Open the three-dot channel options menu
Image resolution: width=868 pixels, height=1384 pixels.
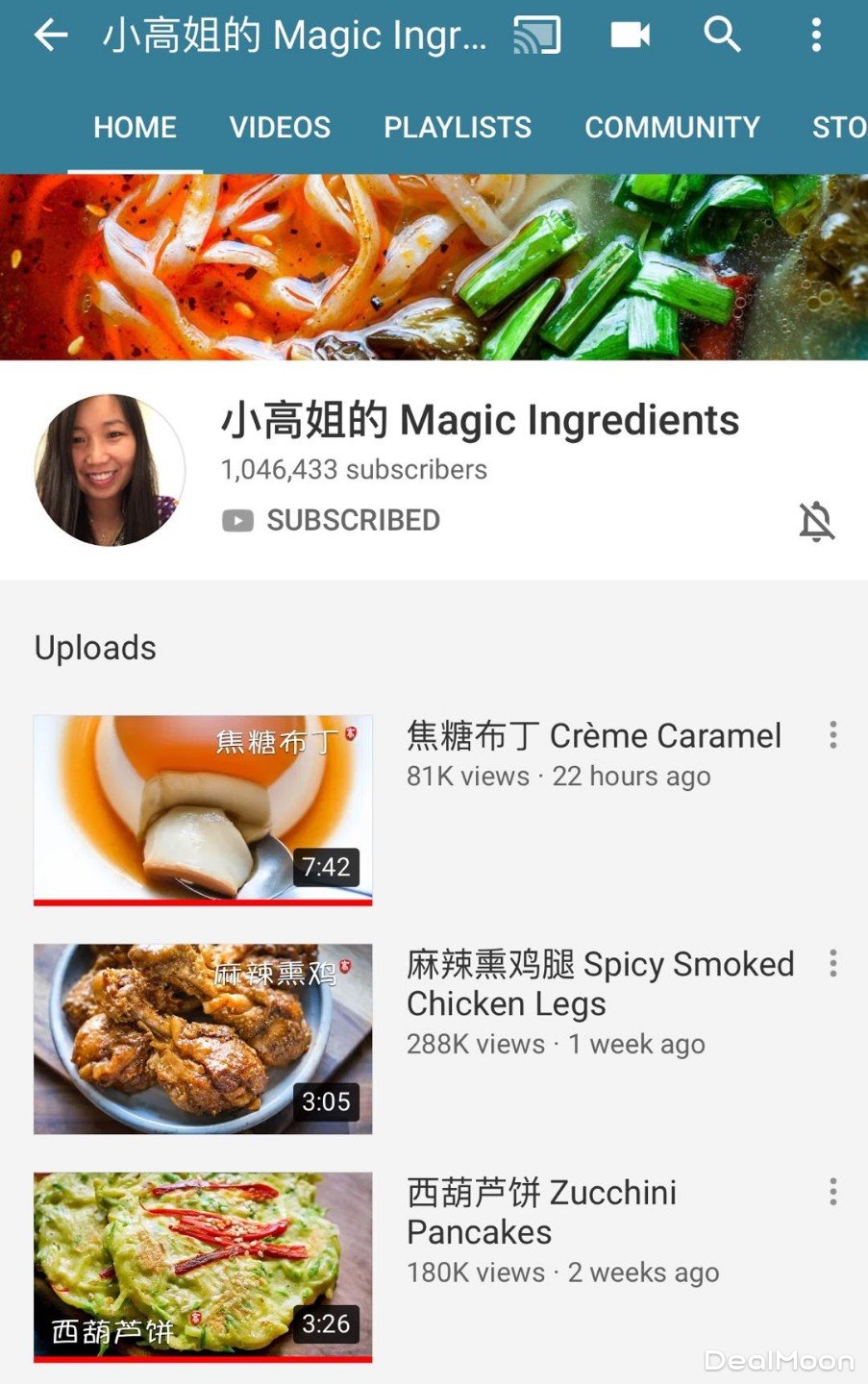coord(815,35)
